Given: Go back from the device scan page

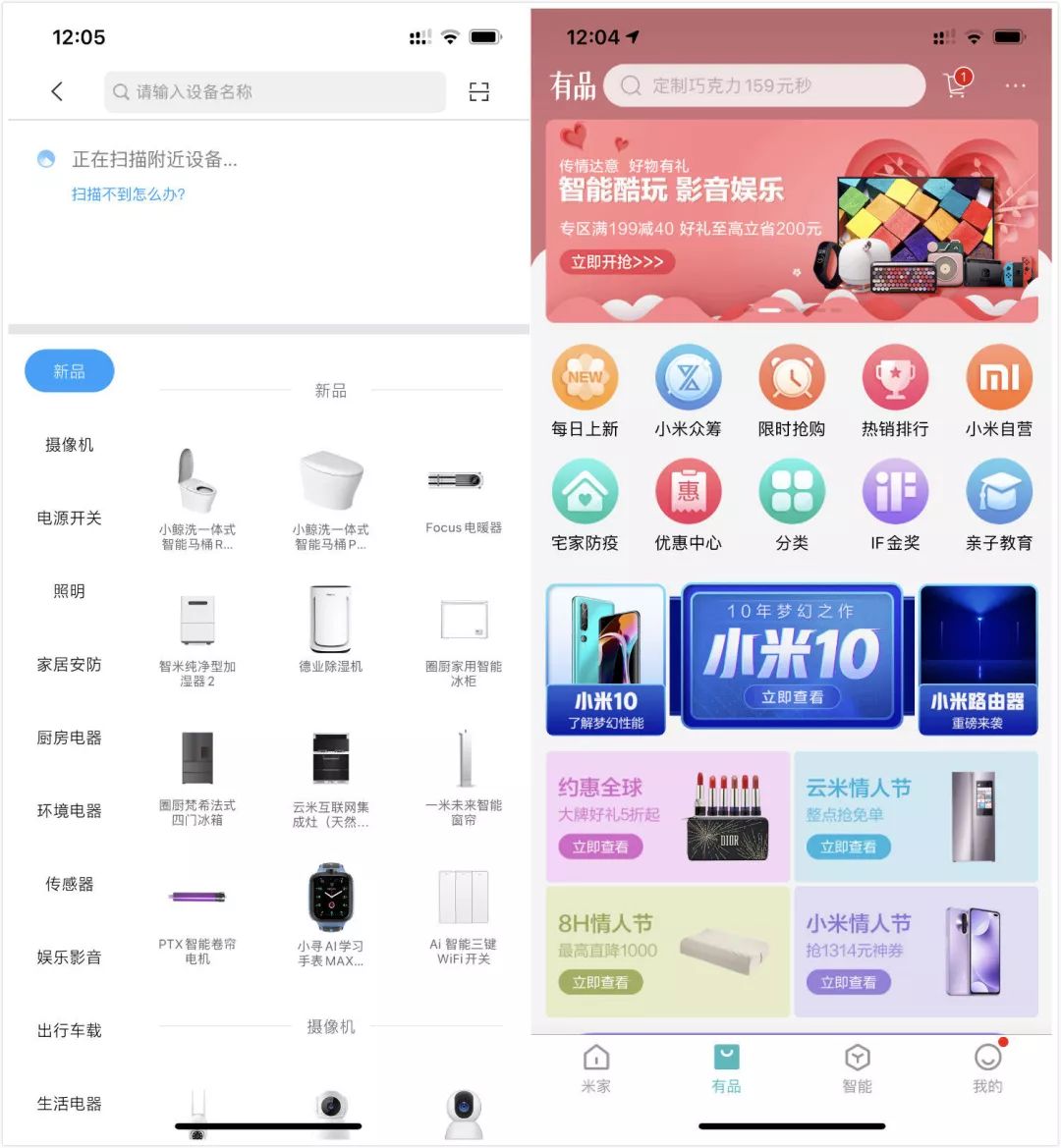Looking at the screenshot, I should [57, 91].
